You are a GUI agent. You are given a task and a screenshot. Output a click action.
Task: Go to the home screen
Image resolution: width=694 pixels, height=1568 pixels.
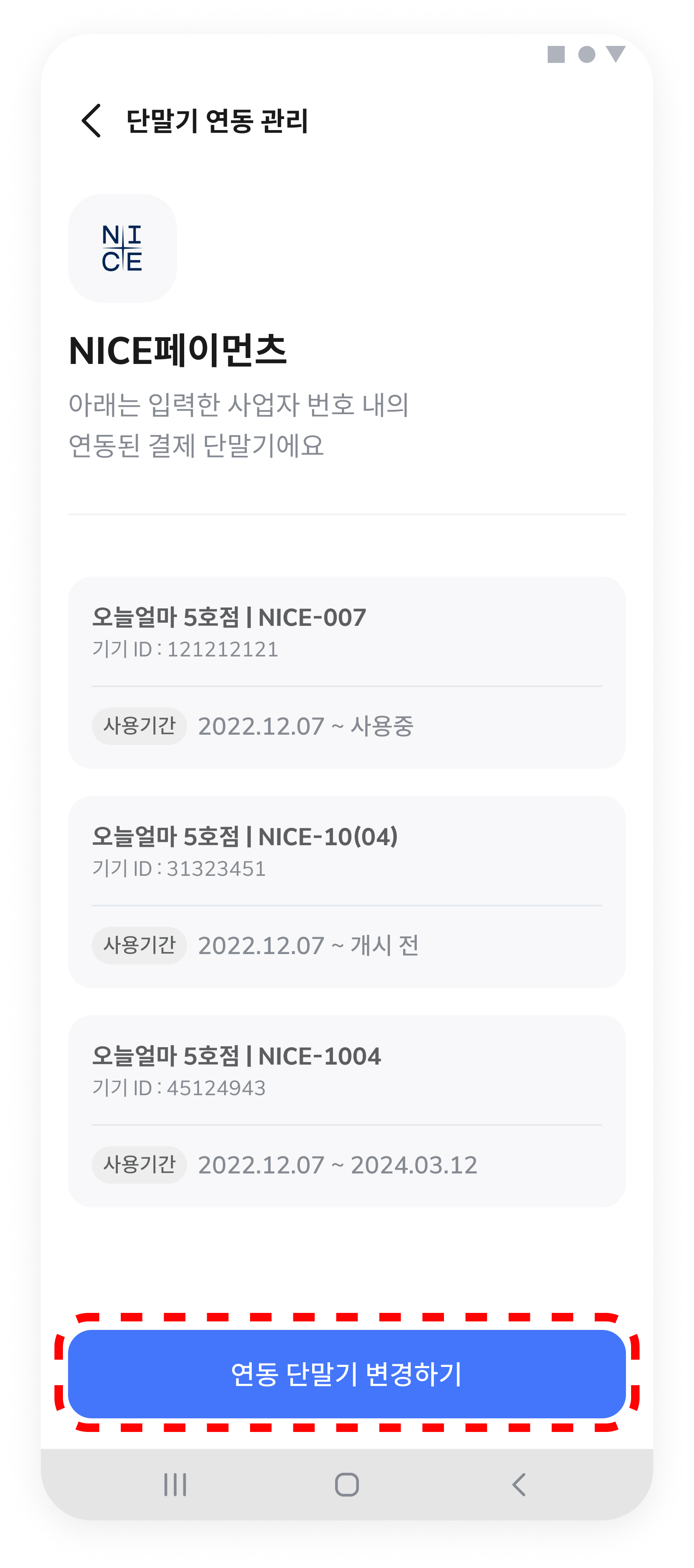point(347,1484)
